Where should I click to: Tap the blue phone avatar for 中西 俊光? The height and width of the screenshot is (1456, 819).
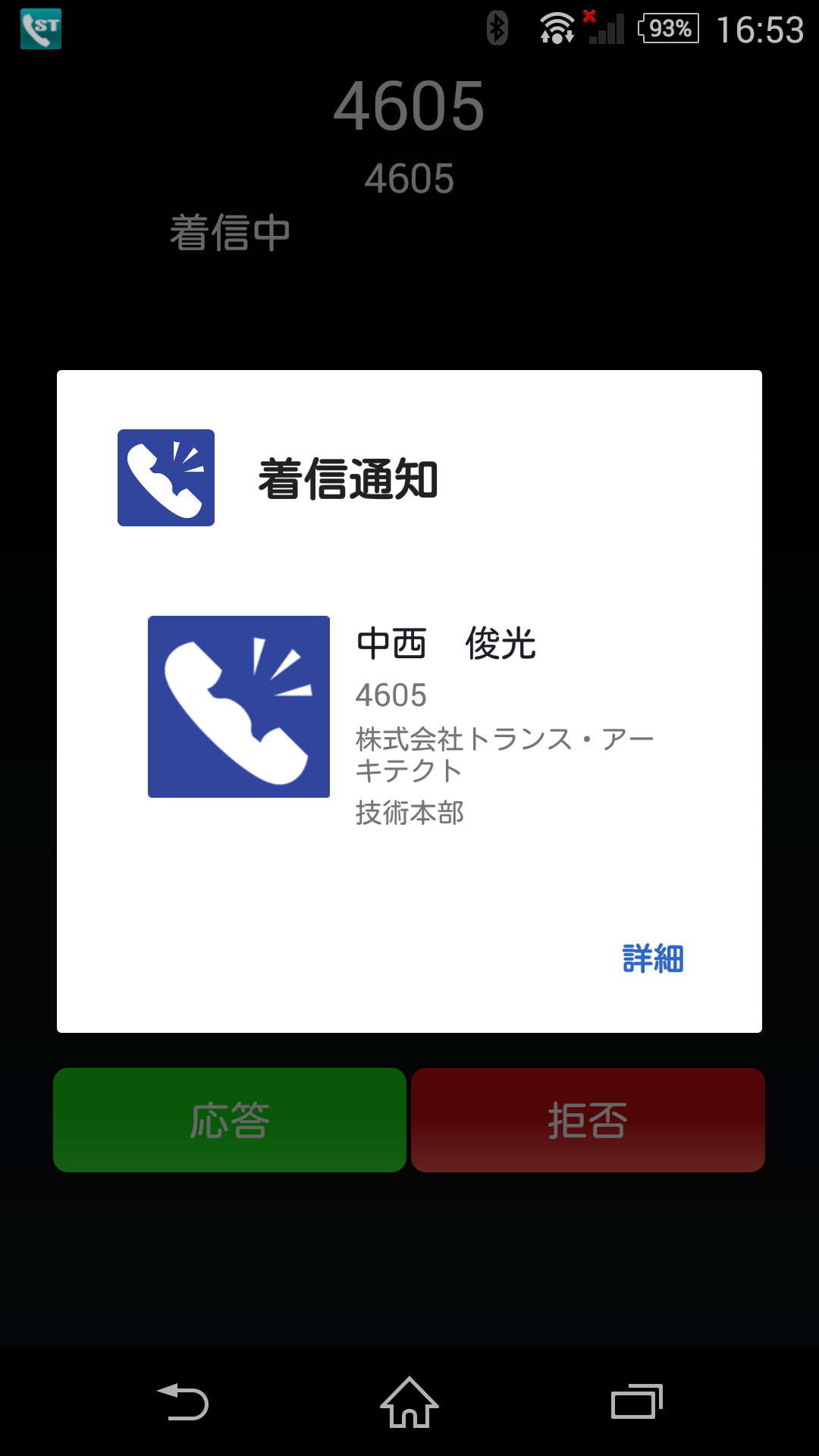tap(239, 707)
